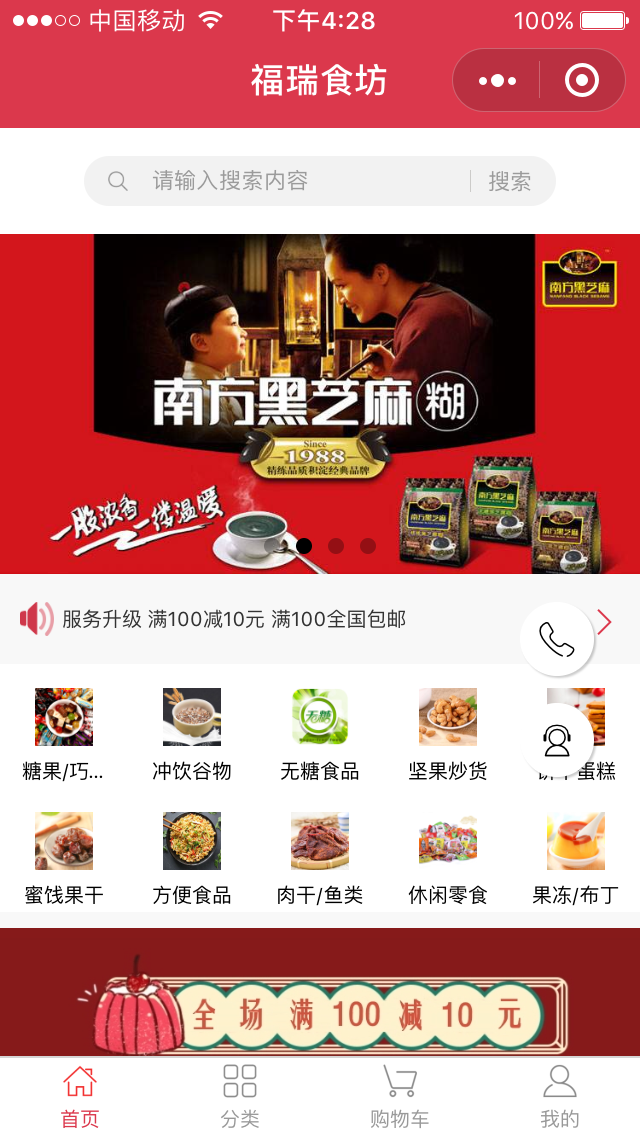Close the mini program with the circle button

582,80
